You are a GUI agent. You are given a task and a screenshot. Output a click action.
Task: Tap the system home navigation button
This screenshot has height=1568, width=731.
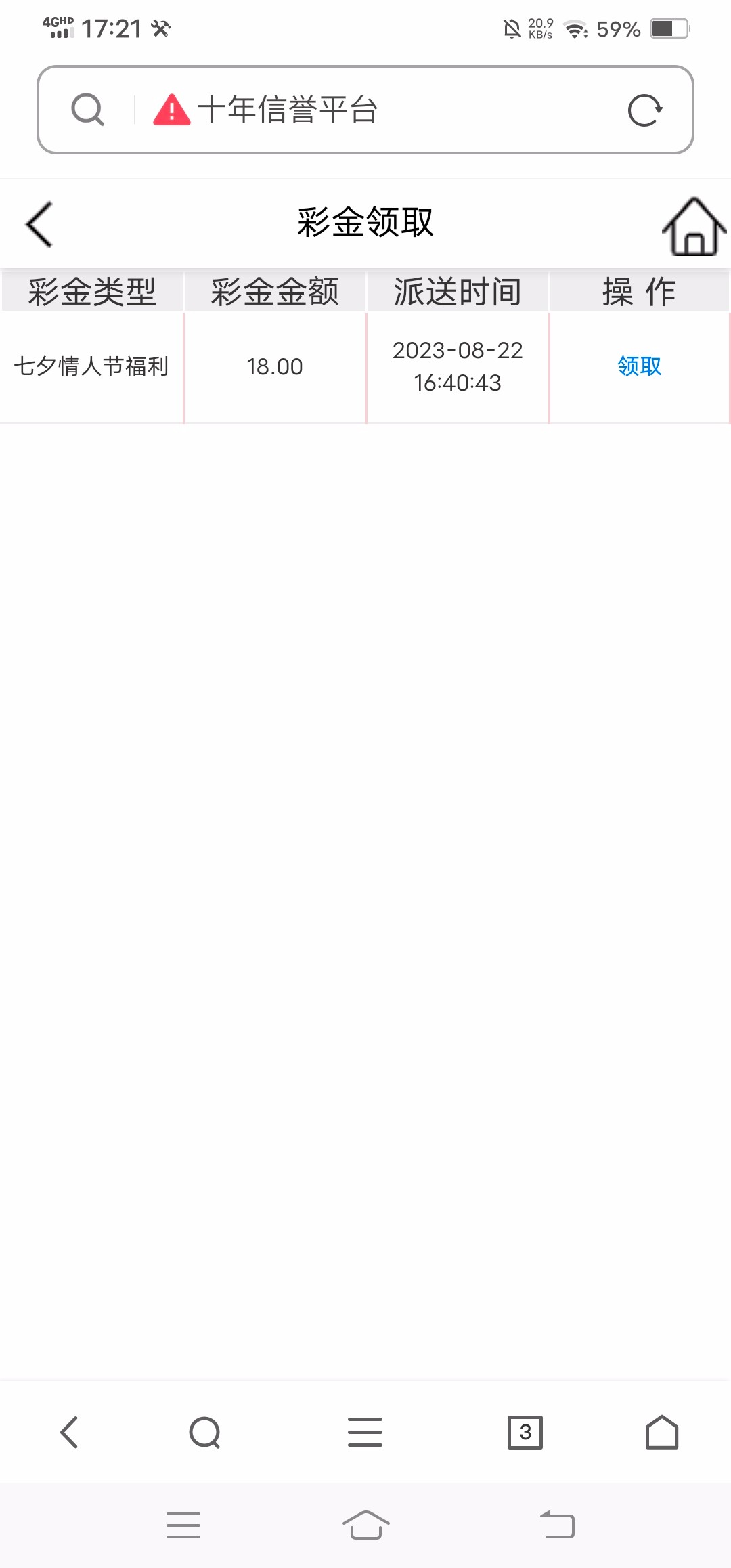[365, 1525]
